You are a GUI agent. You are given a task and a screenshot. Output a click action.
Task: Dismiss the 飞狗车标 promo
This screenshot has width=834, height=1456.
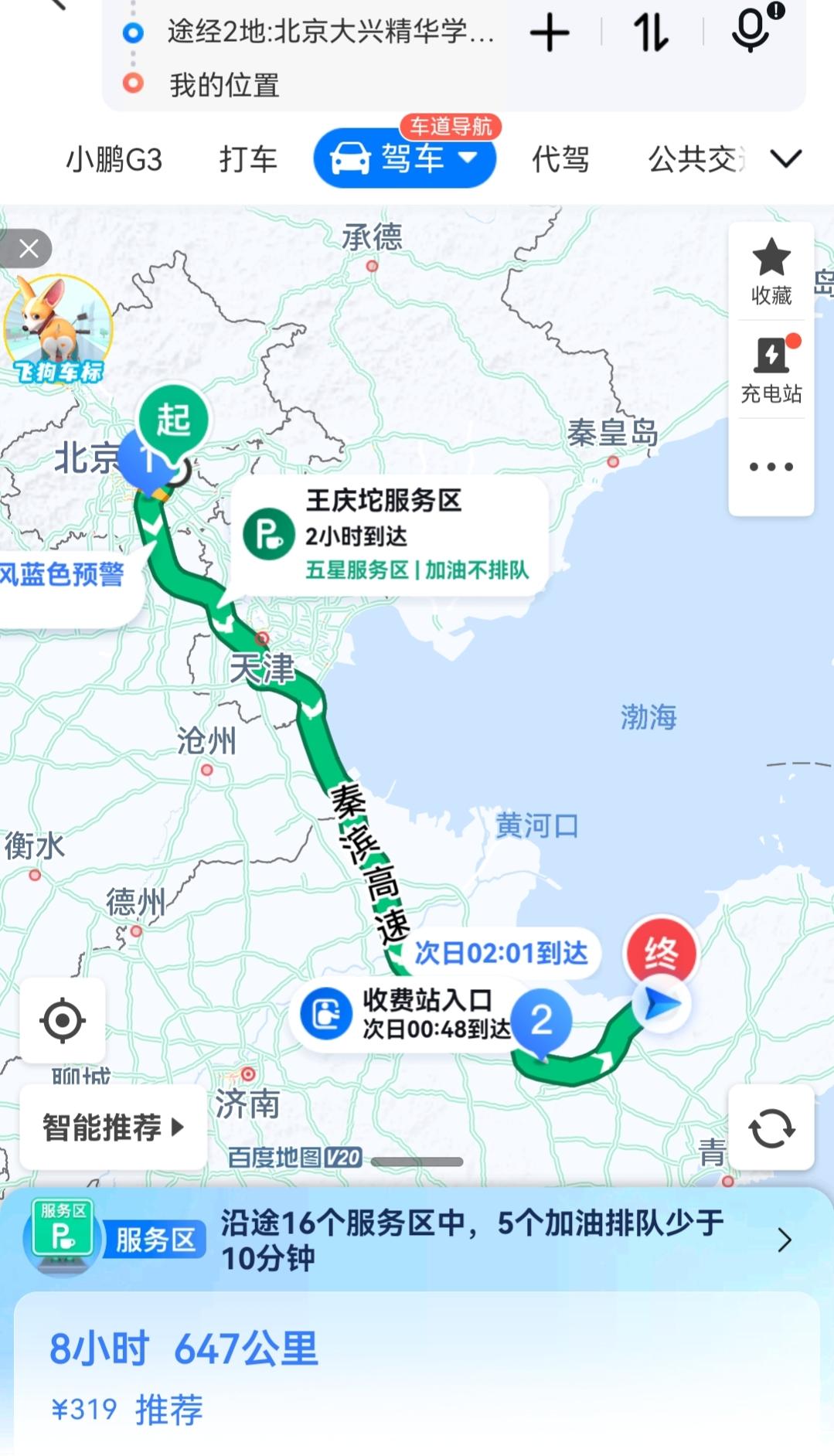point(28,249)
